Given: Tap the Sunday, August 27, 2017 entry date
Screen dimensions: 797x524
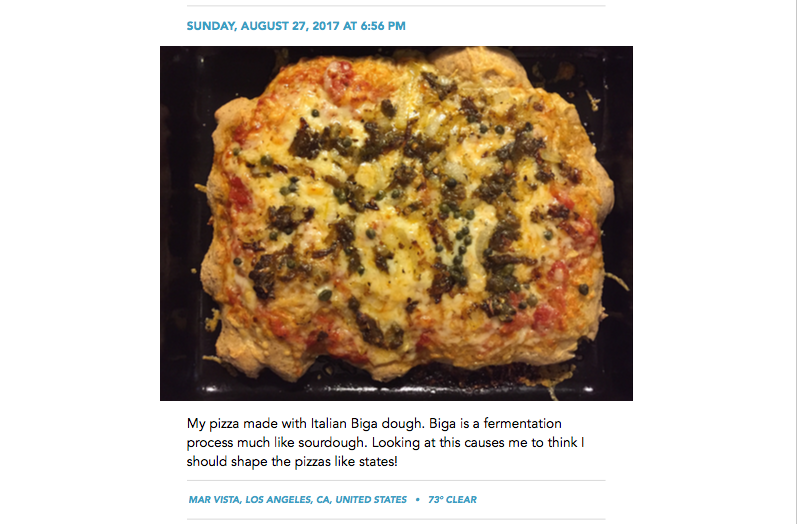Looking at the screenshot, I should [x=296, y=26].
